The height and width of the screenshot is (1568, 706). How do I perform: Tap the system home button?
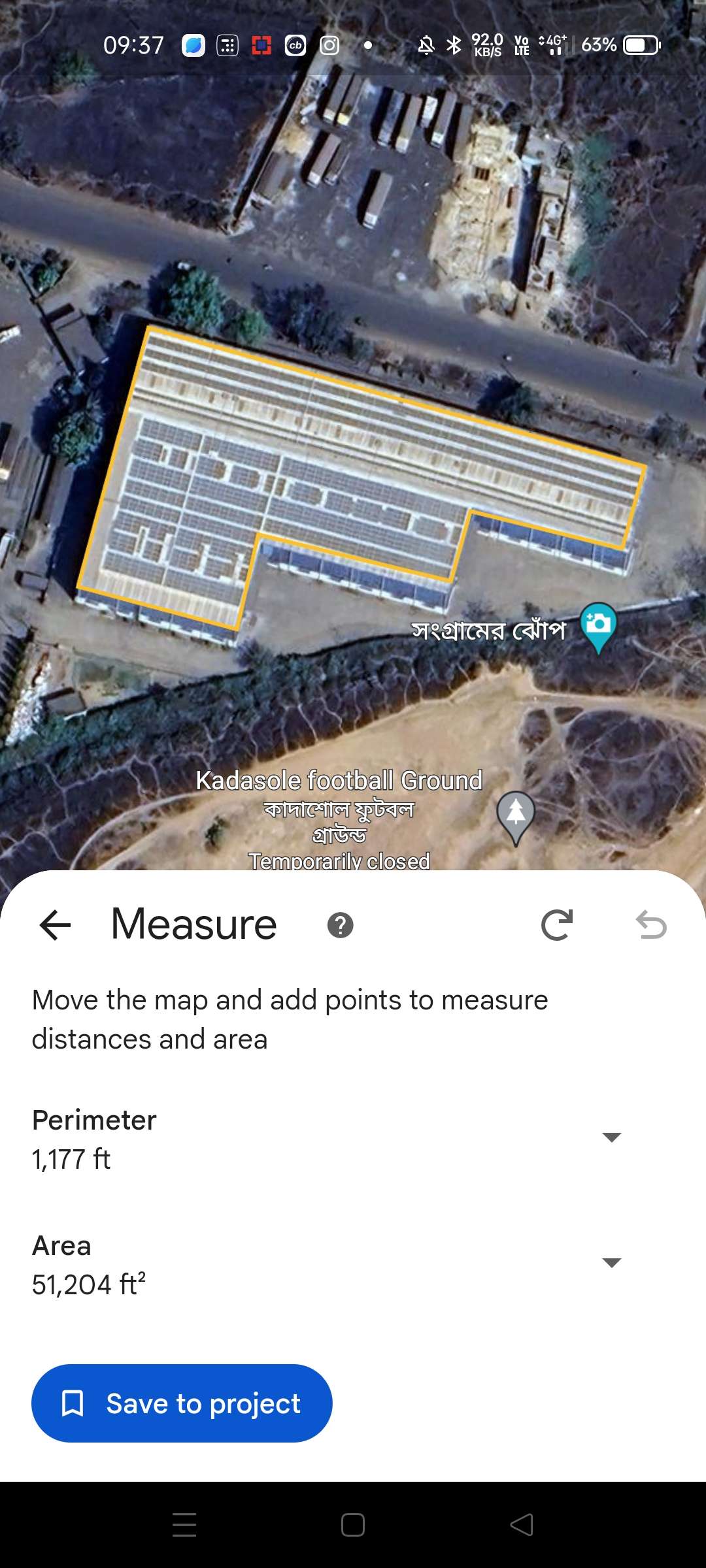coord(353,1525)
